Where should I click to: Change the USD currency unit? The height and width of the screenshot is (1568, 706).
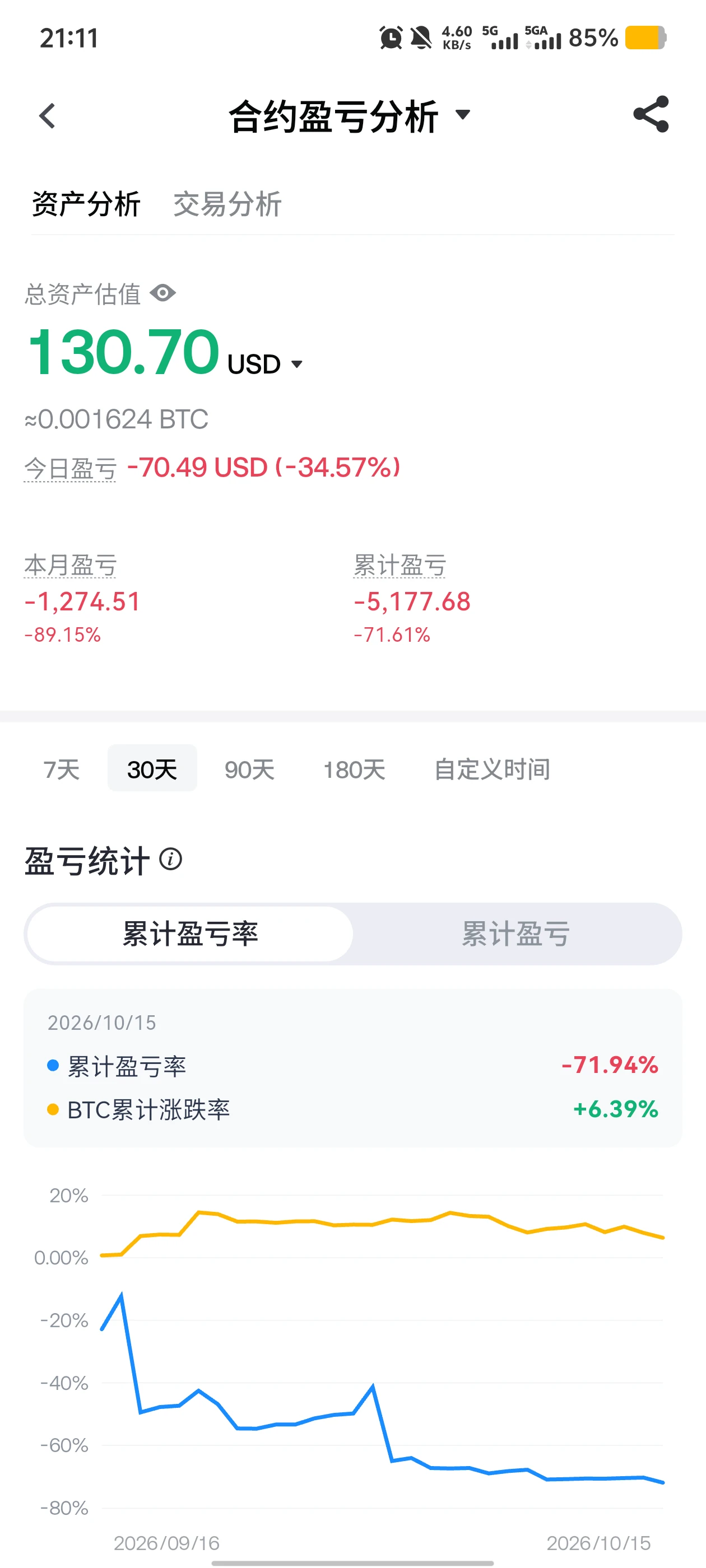click(264, 364)
